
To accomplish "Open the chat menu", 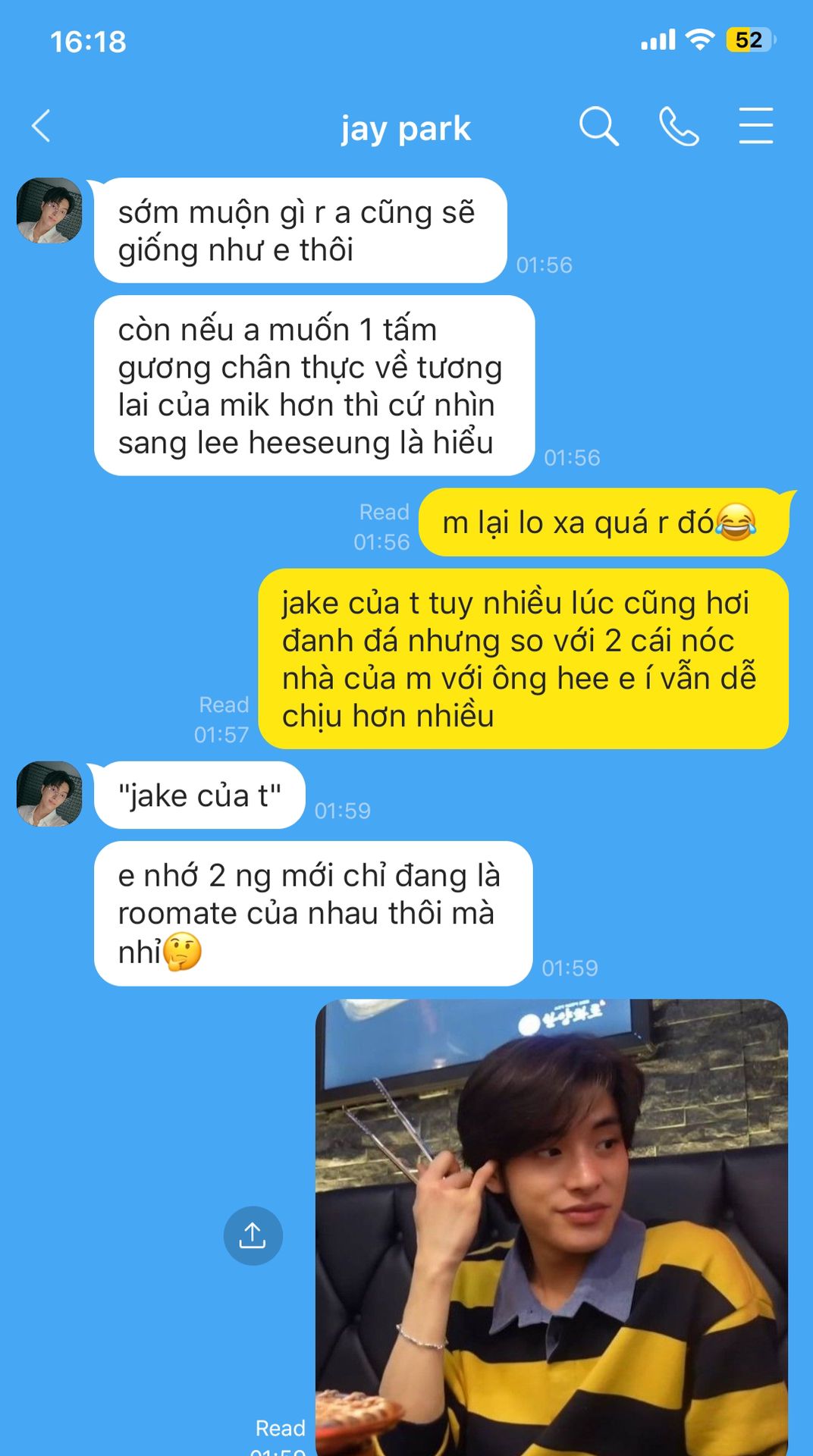I will 755,126.
